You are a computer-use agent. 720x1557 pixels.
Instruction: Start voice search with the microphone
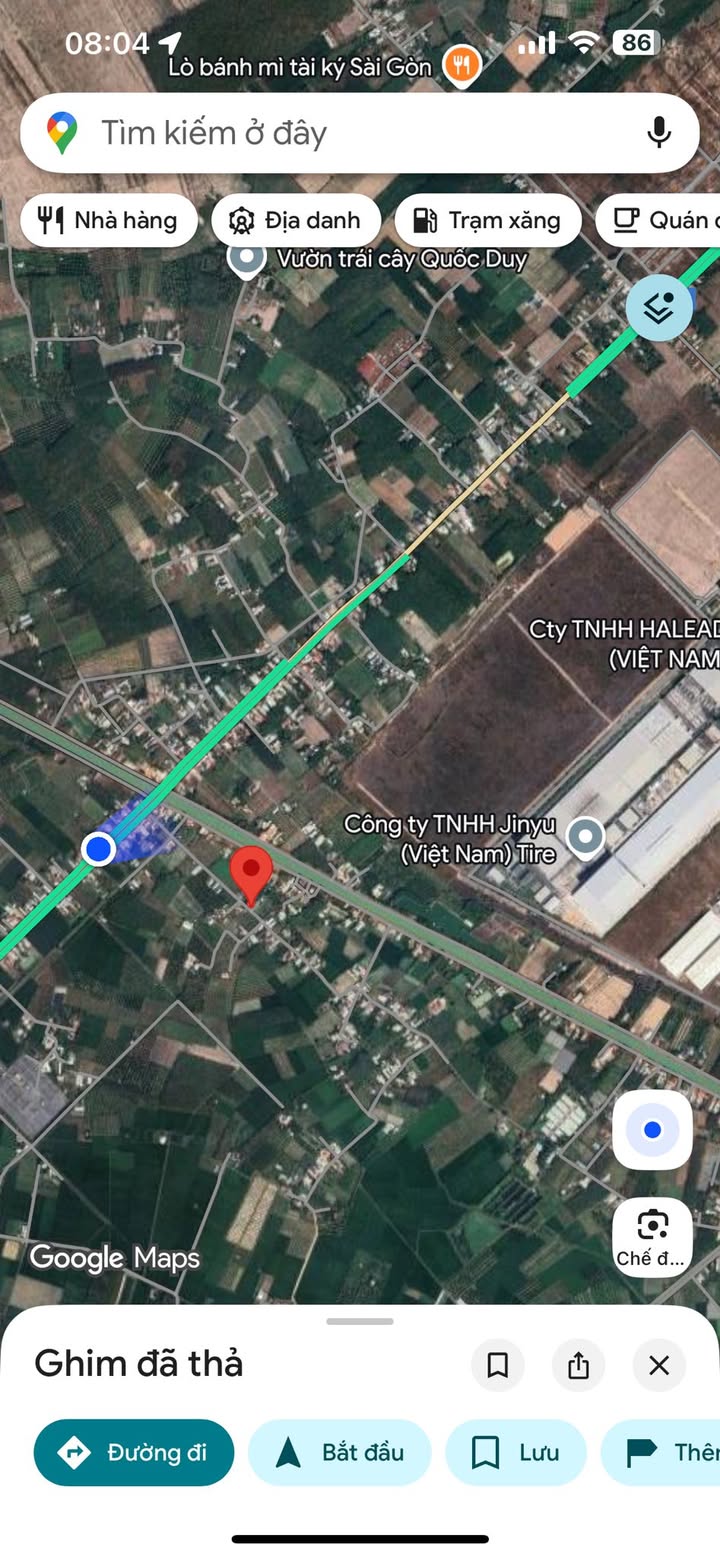[658, 133]
